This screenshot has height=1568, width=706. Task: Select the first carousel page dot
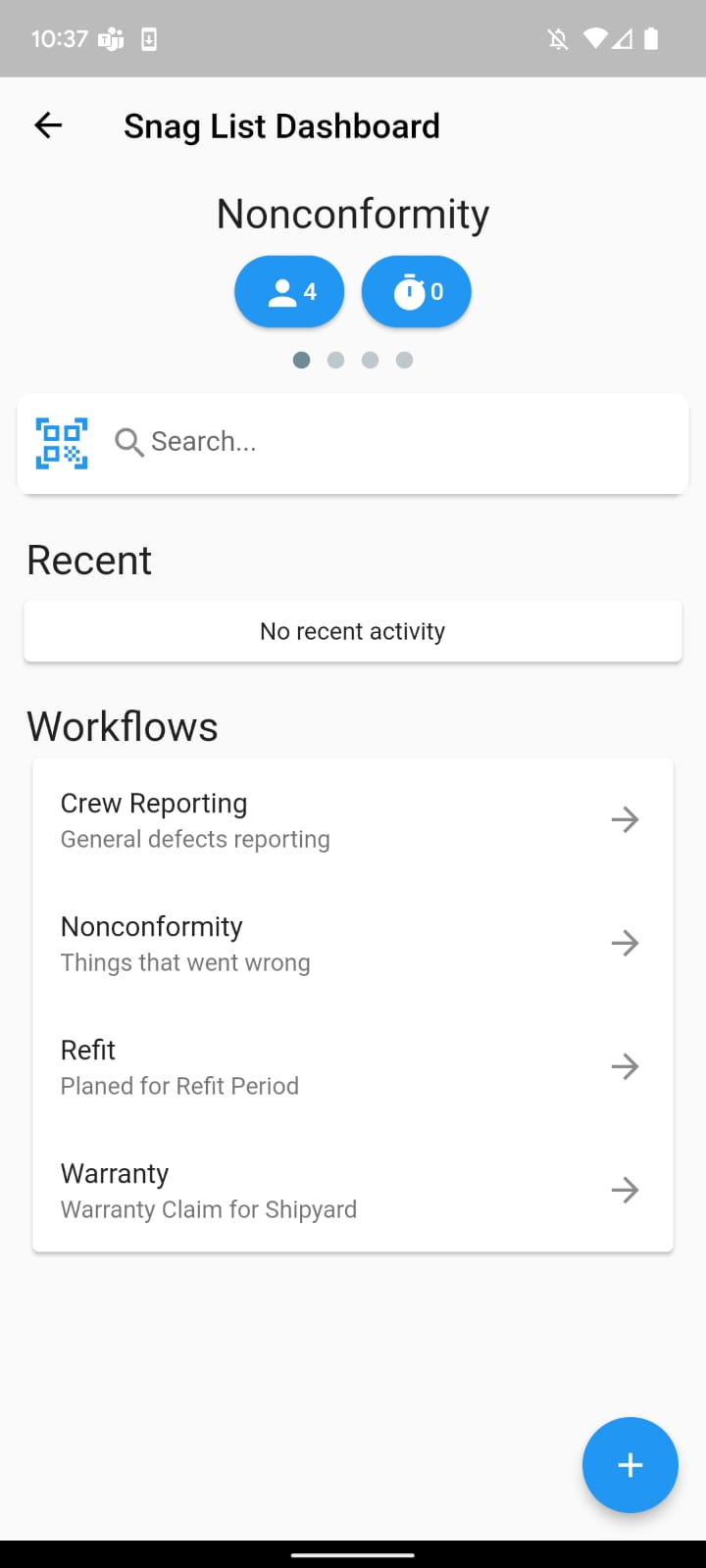301,360
